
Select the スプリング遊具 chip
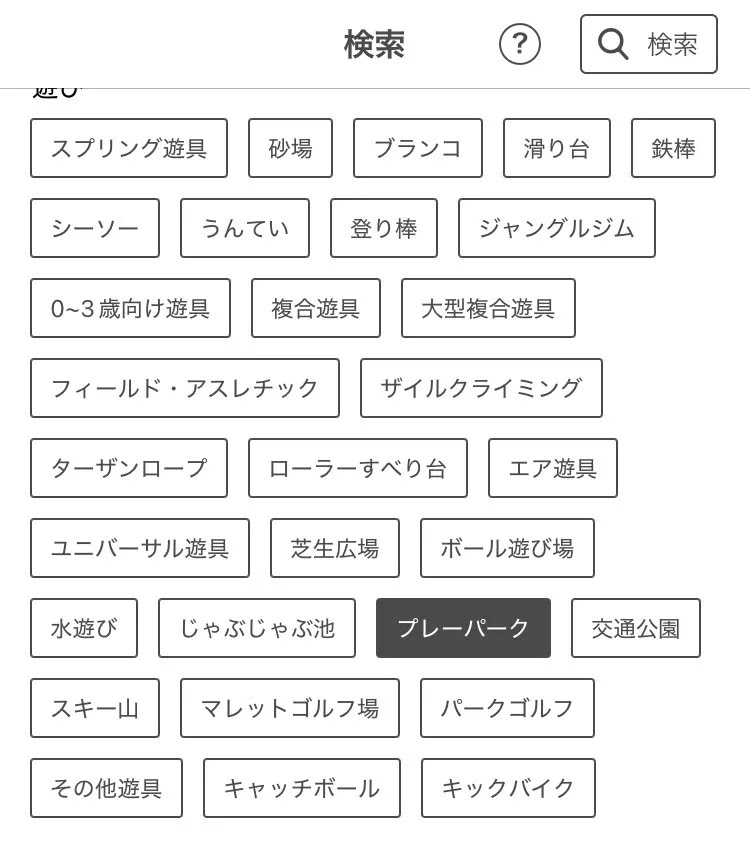[129, 148]
